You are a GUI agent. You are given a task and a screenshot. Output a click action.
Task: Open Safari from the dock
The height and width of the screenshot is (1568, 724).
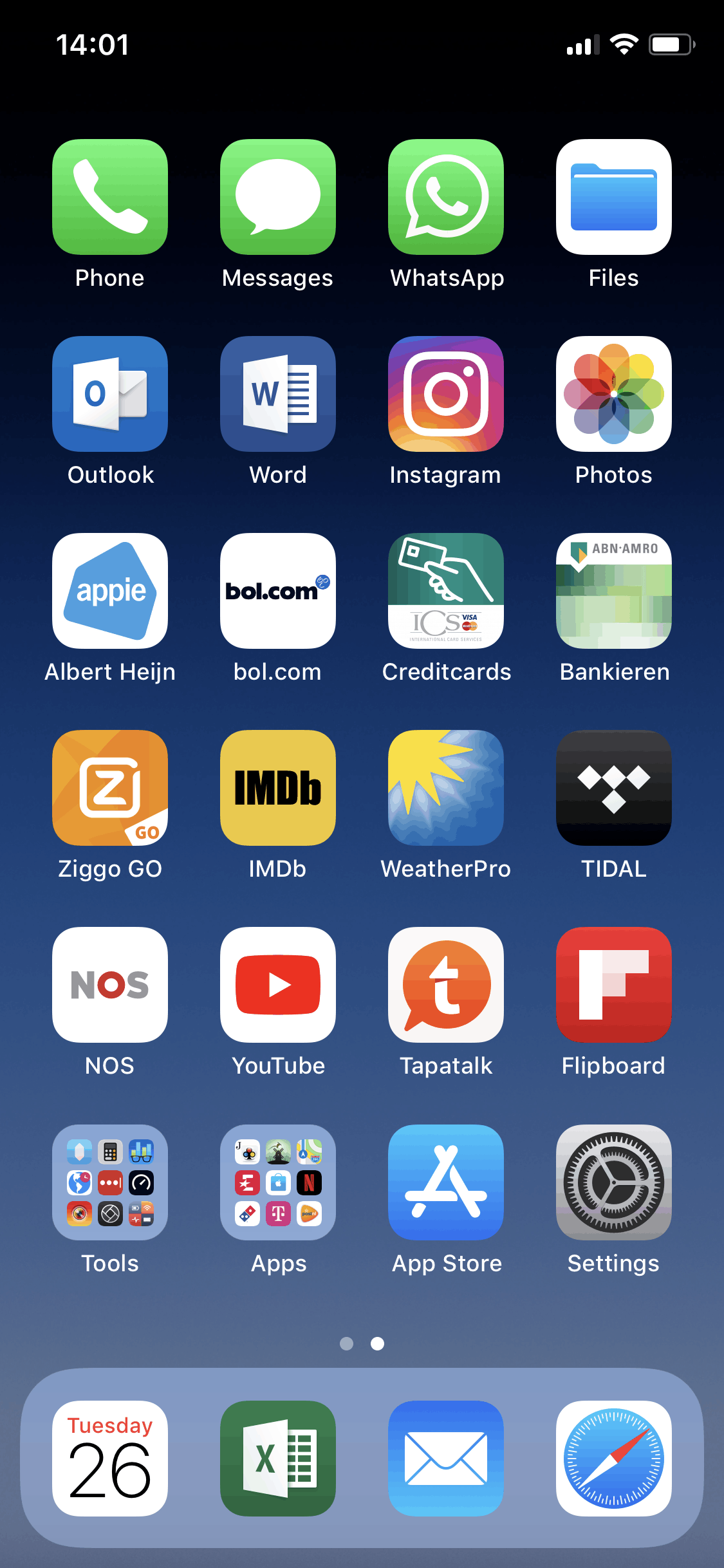click(x=613, y=1456)
